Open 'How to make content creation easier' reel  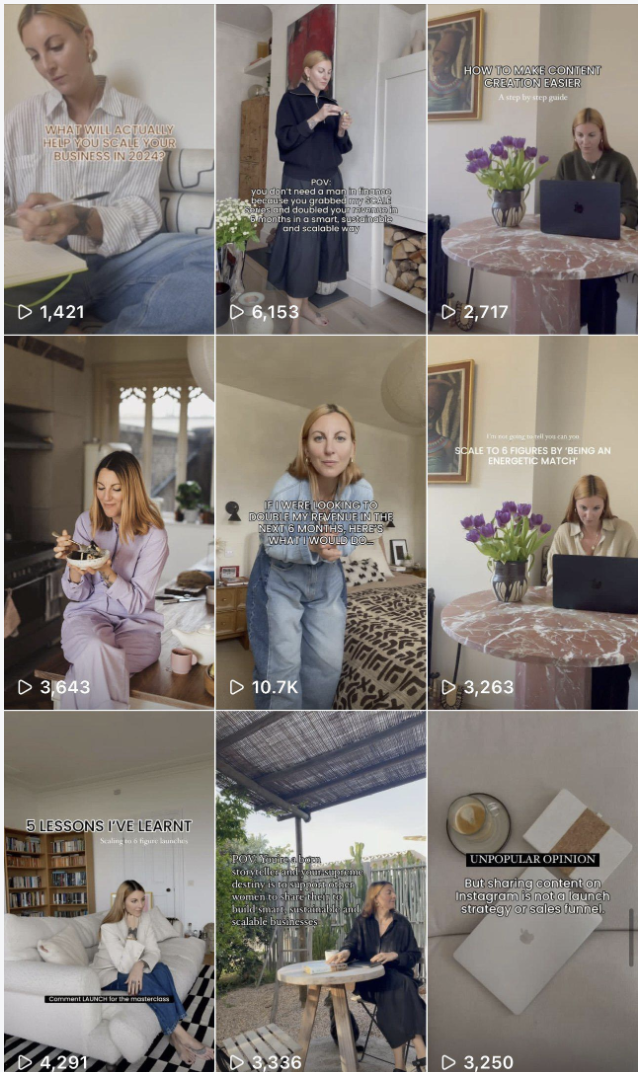click(532, 168)
